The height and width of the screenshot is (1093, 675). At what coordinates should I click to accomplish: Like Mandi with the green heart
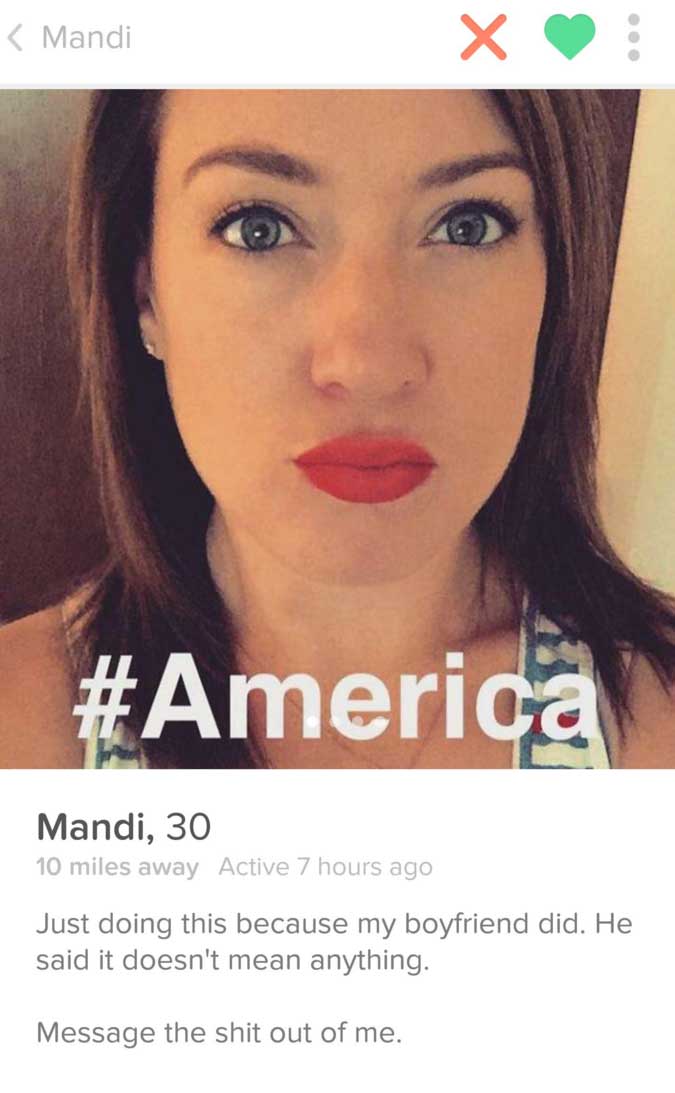coord(568,38)
